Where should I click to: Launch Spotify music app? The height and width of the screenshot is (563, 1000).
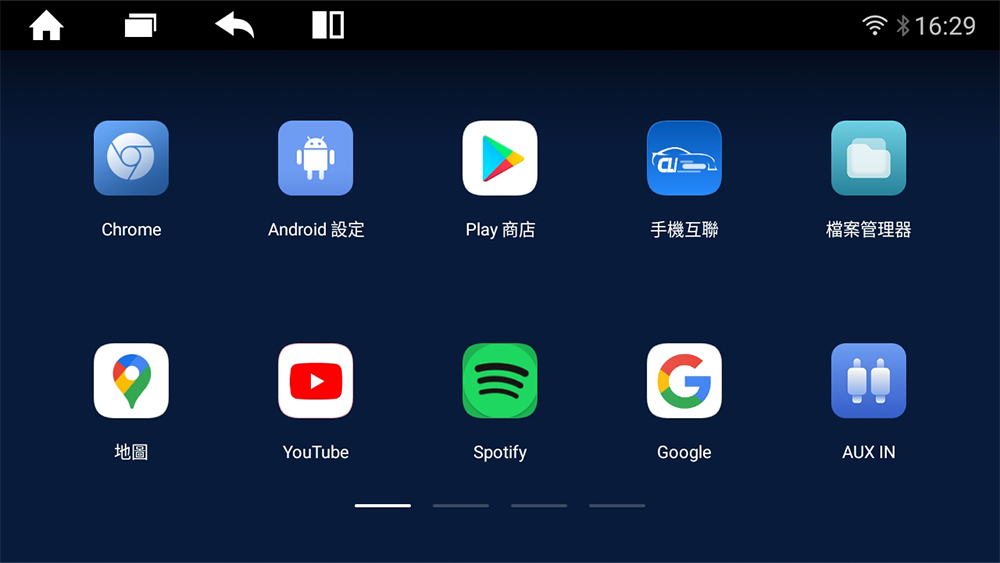point(500,381)
